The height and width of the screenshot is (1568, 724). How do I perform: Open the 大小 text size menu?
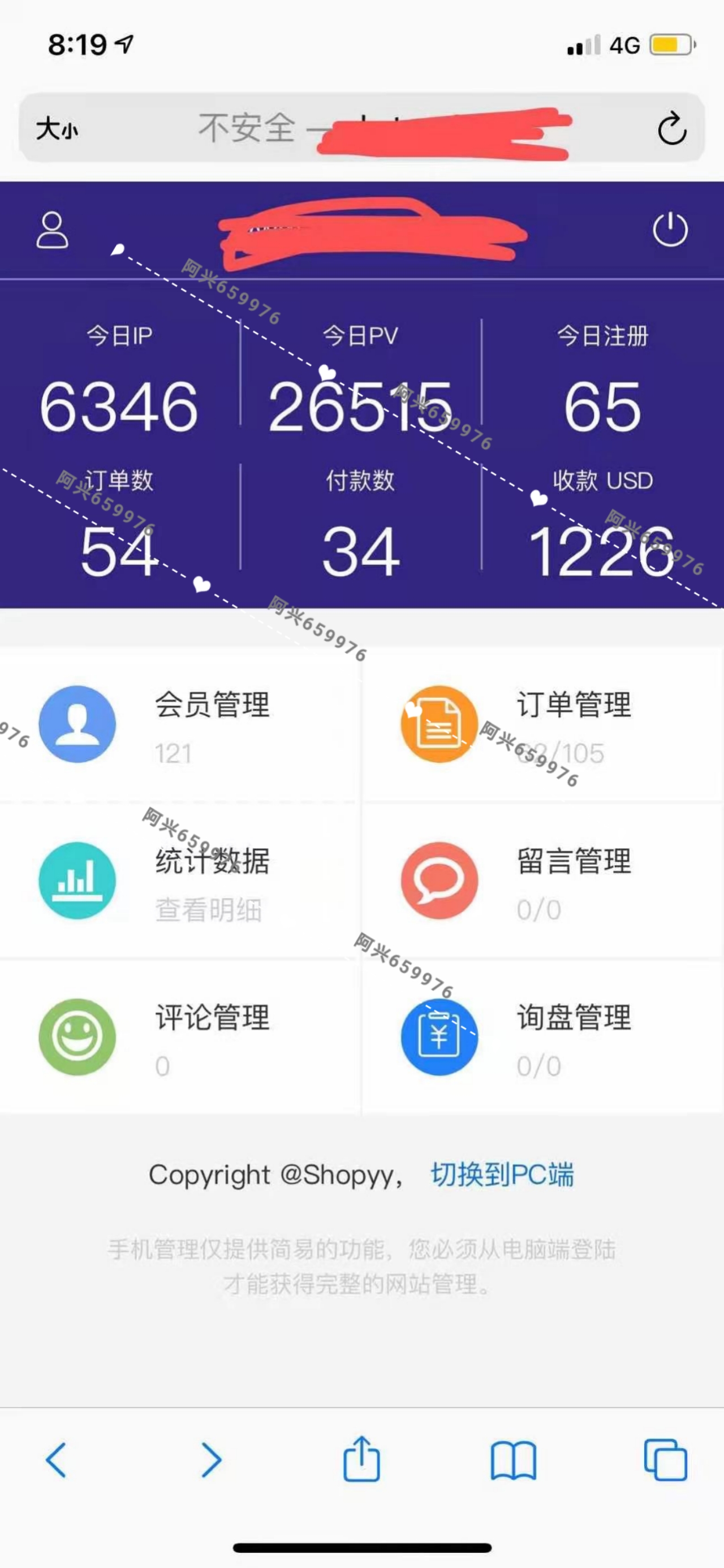[57, 129]
